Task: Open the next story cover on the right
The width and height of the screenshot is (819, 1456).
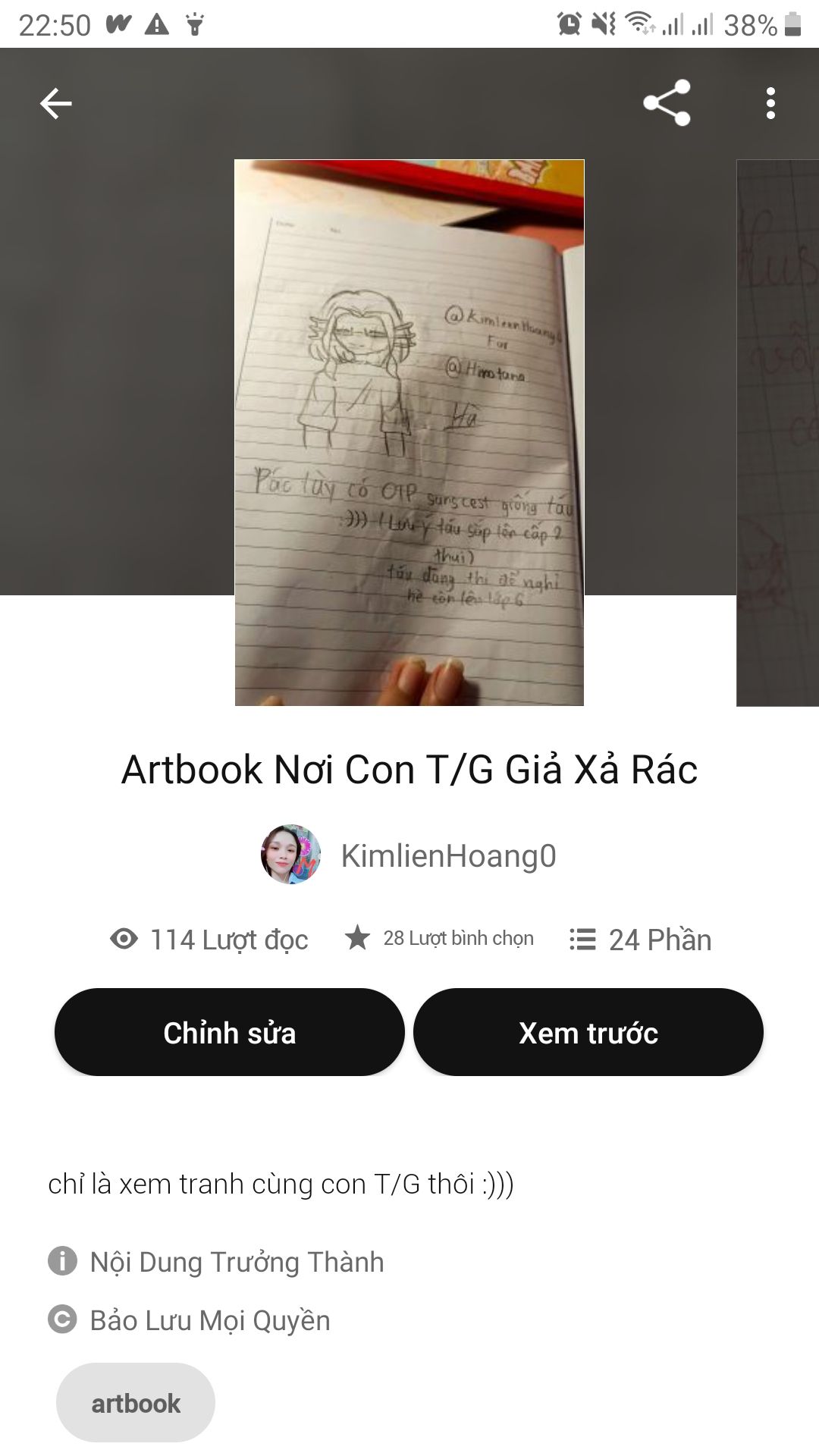Action: click(x=778, y=432)
